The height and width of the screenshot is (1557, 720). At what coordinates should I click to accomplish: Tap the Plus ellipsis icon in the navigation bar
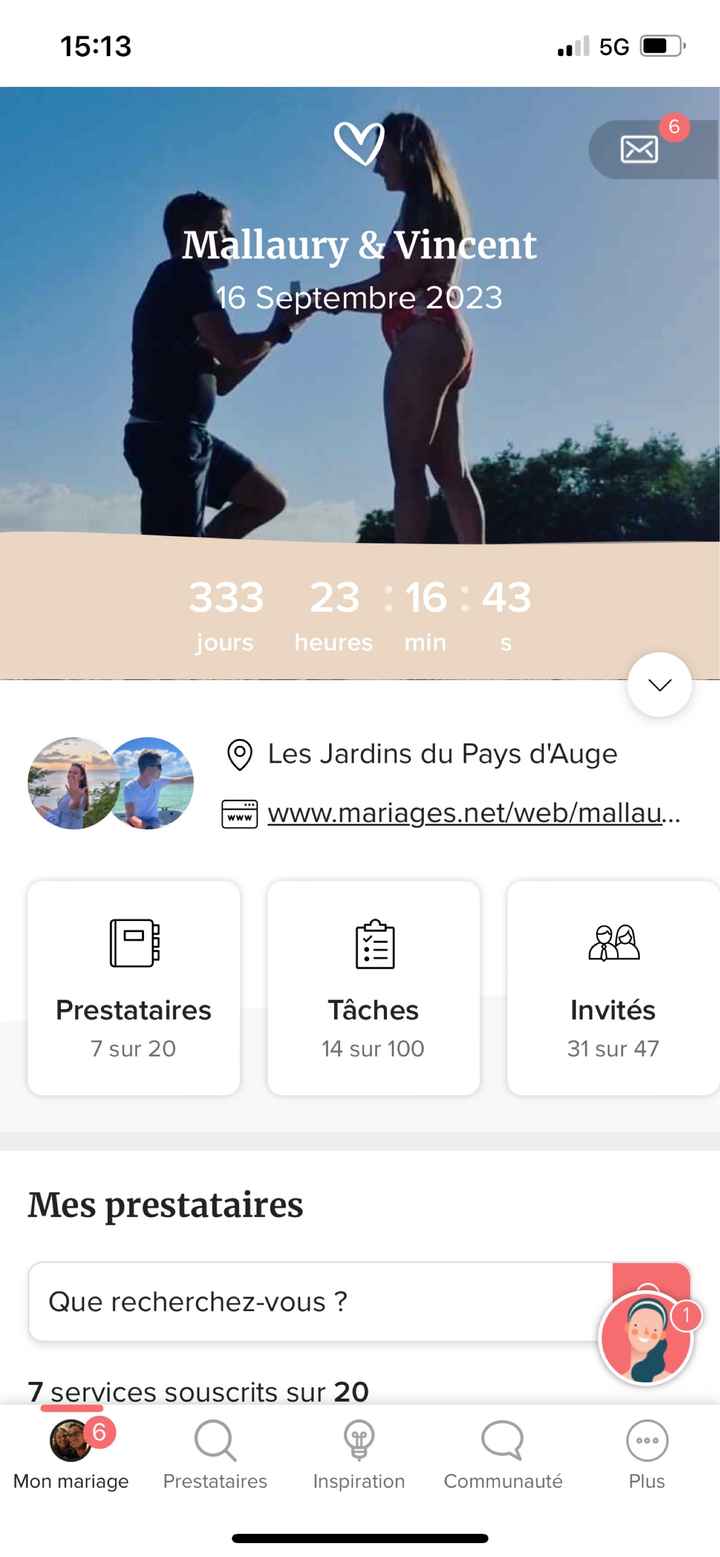(x=646, y=1440)
